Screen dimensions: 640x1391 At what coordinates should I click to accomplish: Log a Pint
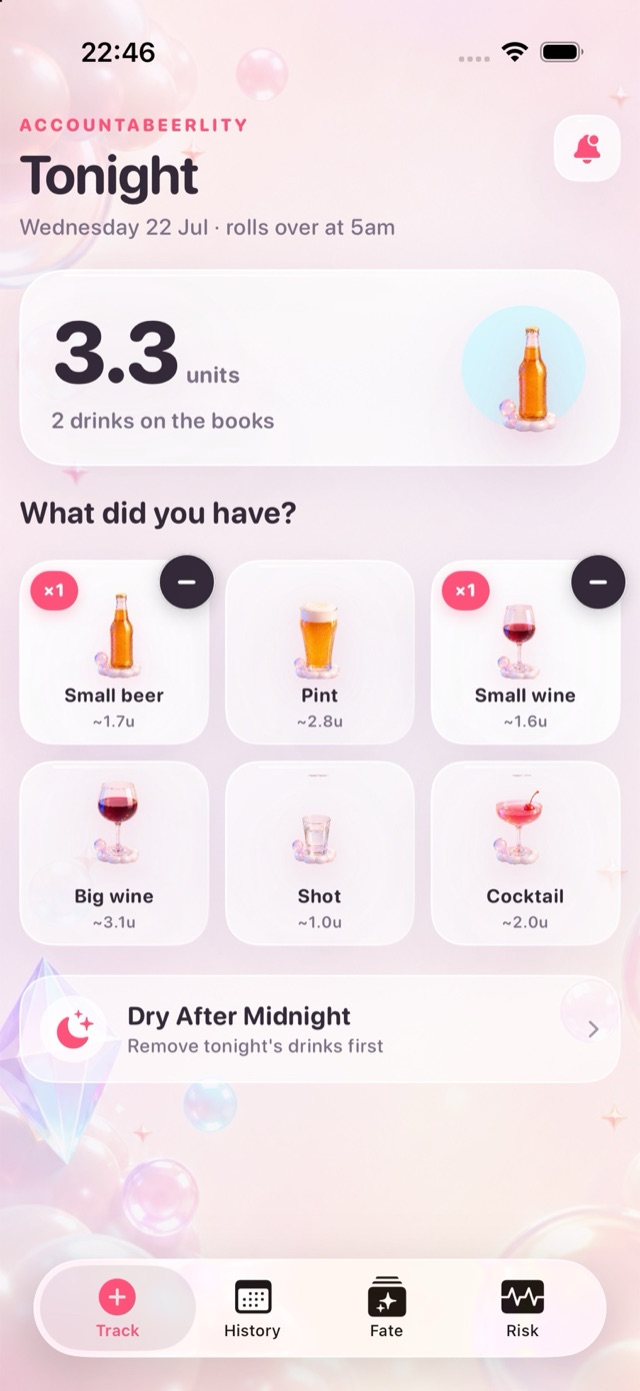tap(320, 652)
